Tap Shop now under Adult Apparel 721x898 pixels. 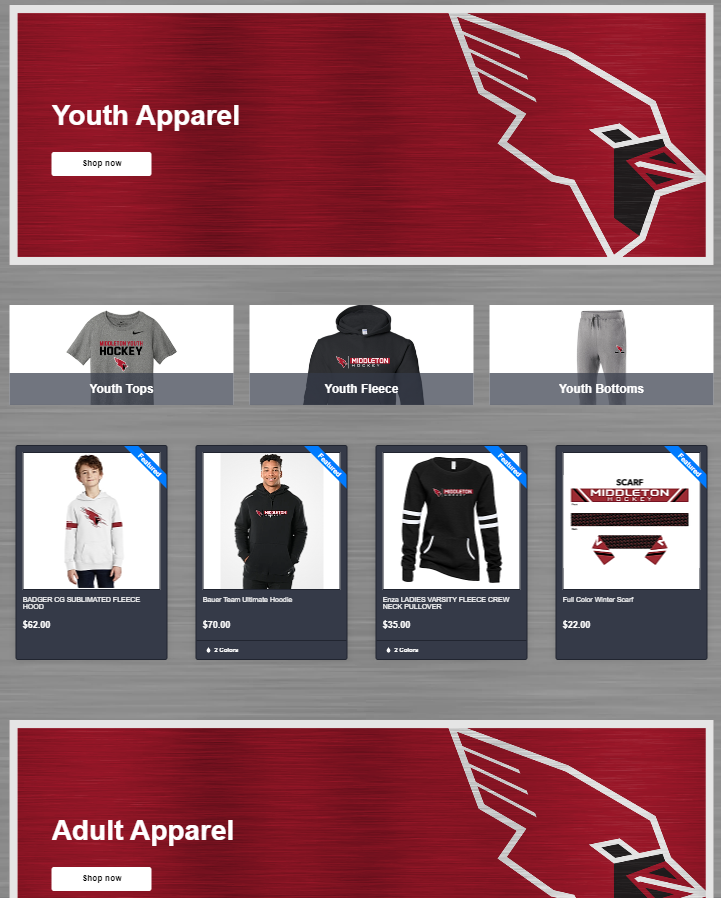click(x=101, y=878)
